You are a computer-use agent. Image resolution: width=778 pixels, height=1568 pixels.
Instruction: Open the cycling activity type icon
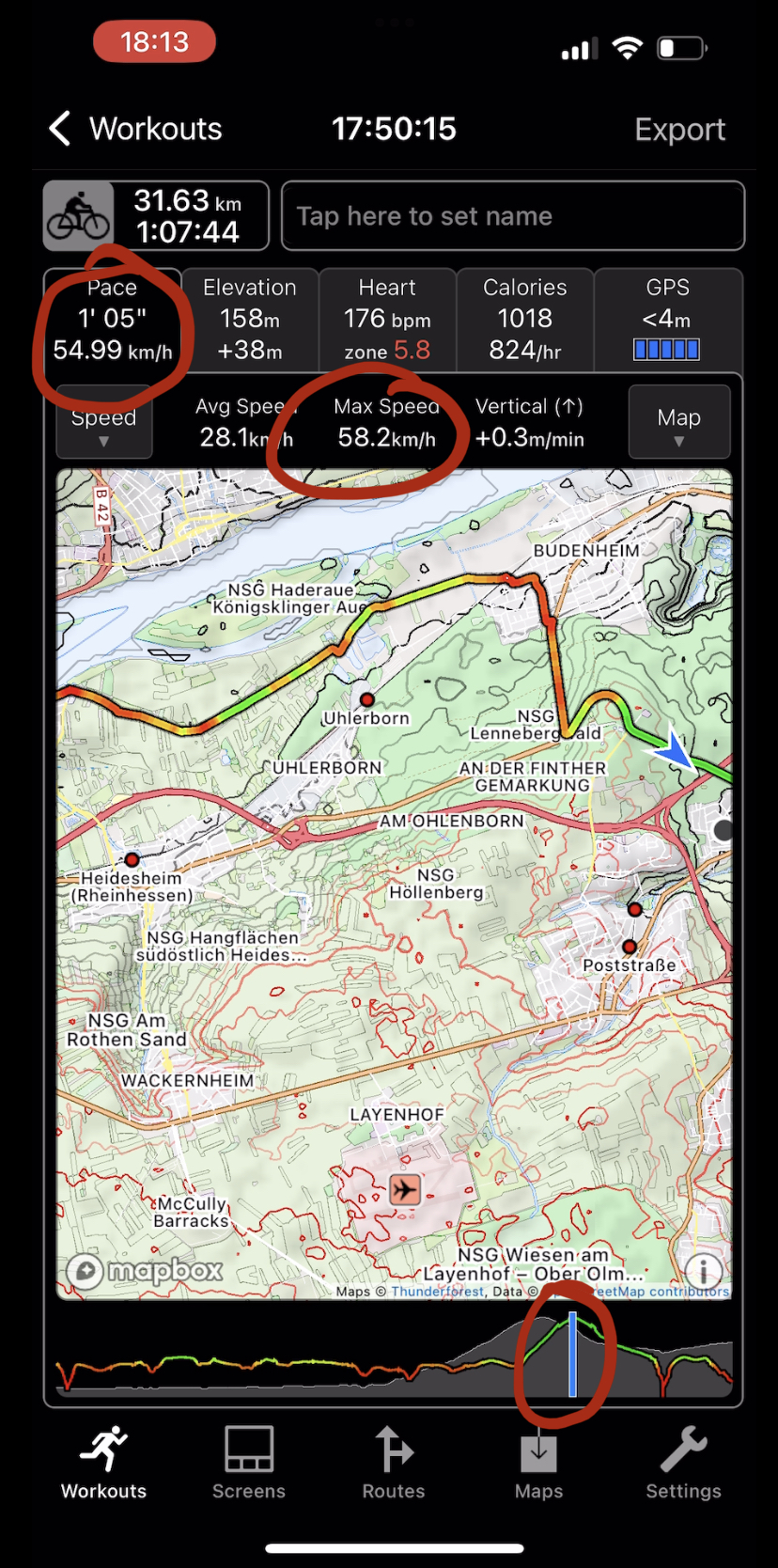click(79, 216)
